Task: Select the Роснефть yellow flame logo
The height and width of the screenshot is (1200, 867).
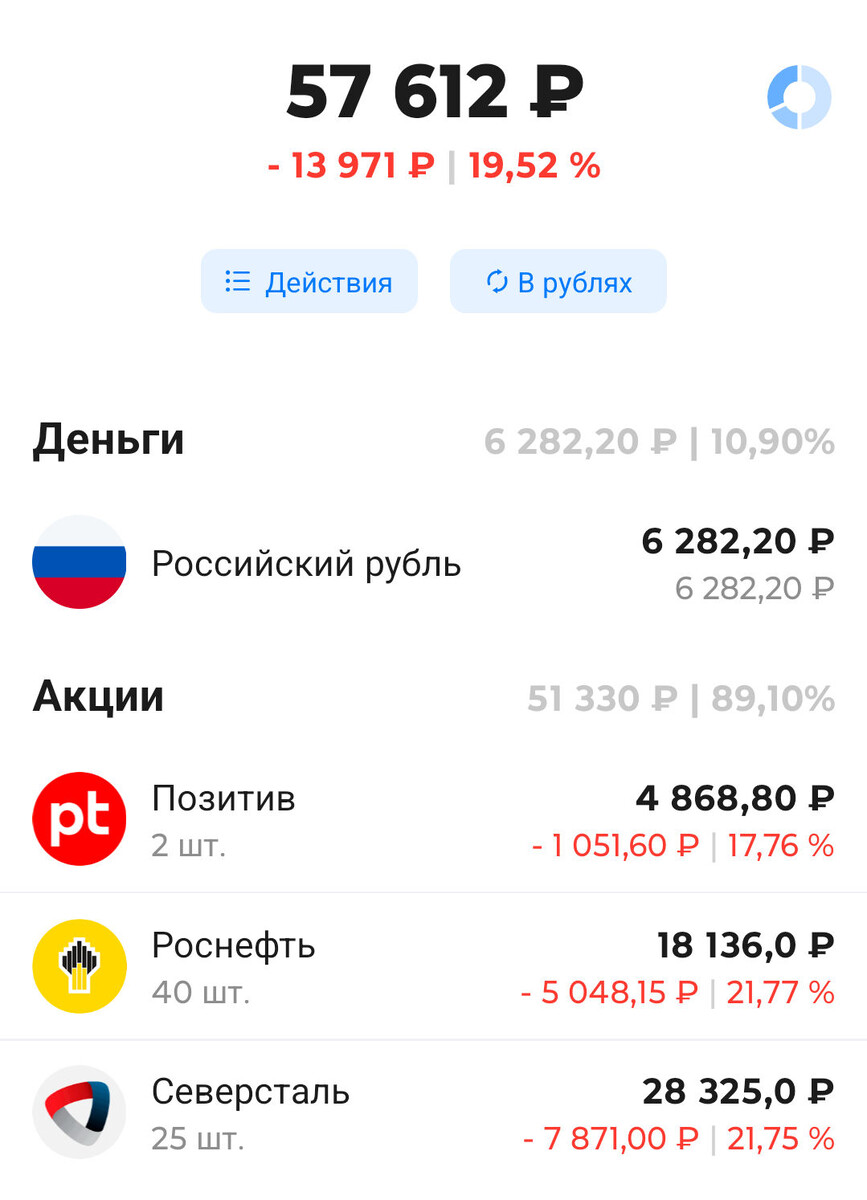Action: click(x=79, y=965)
